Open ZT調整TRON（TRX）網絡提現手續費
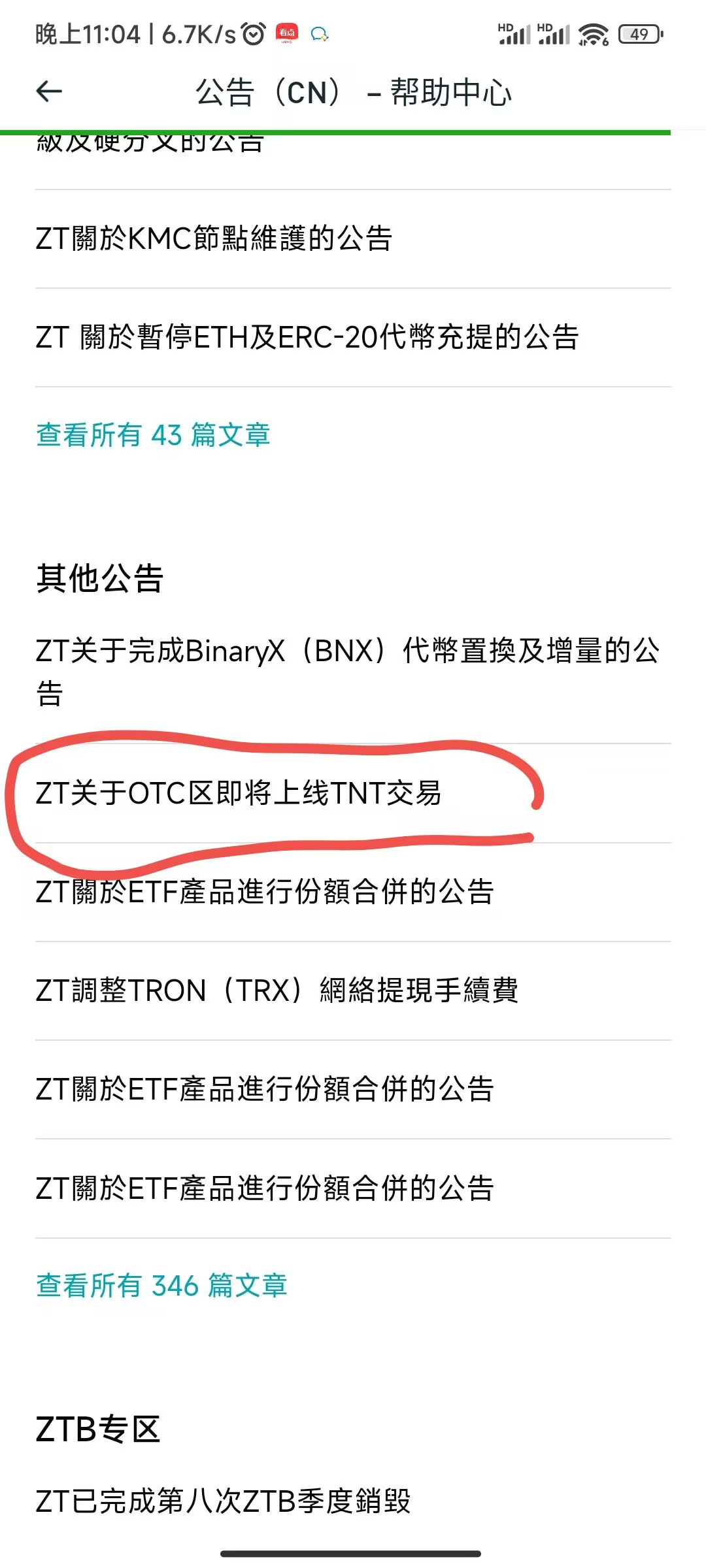This screenshot has width=706, height=1568. point(277,990)
